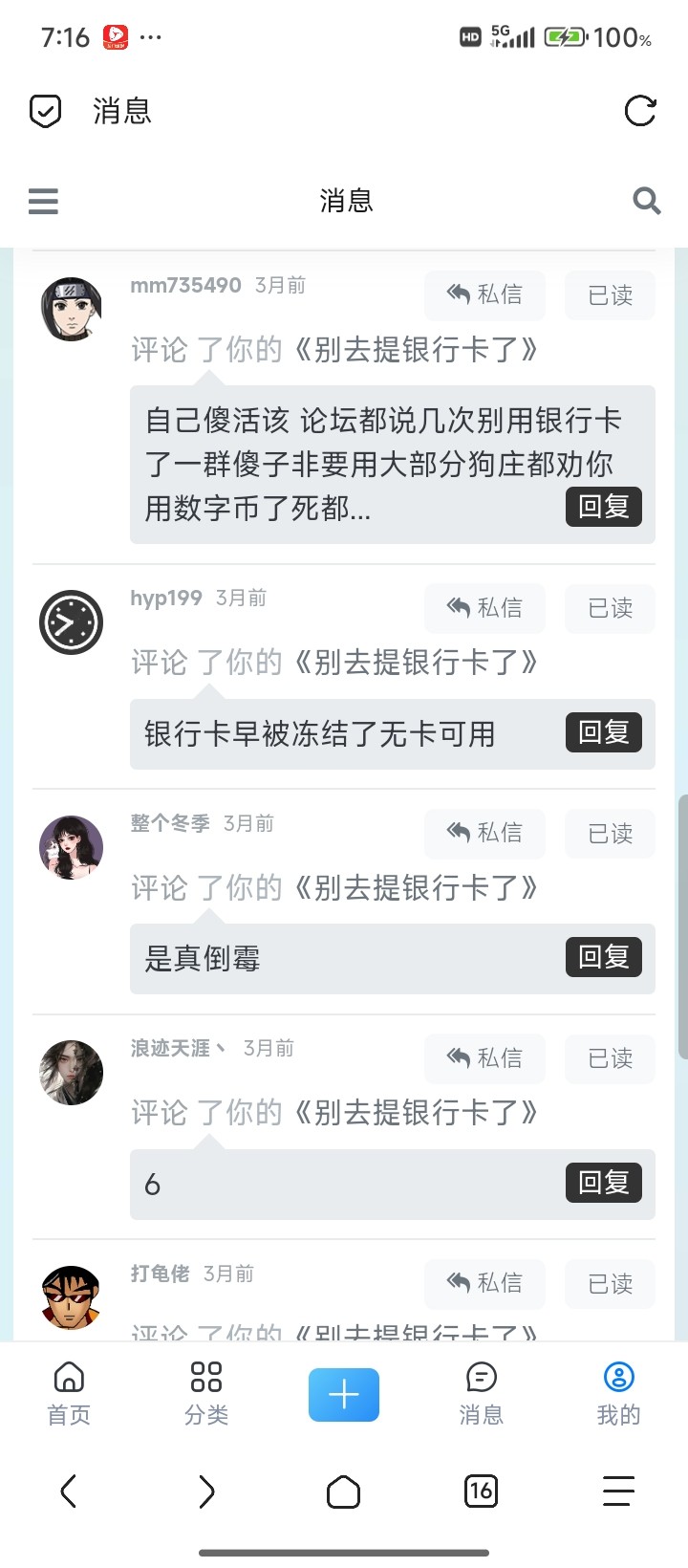Reply to hyp199's comment
The width and height of the screenshot is (688, 1568).
click(603, 732)
